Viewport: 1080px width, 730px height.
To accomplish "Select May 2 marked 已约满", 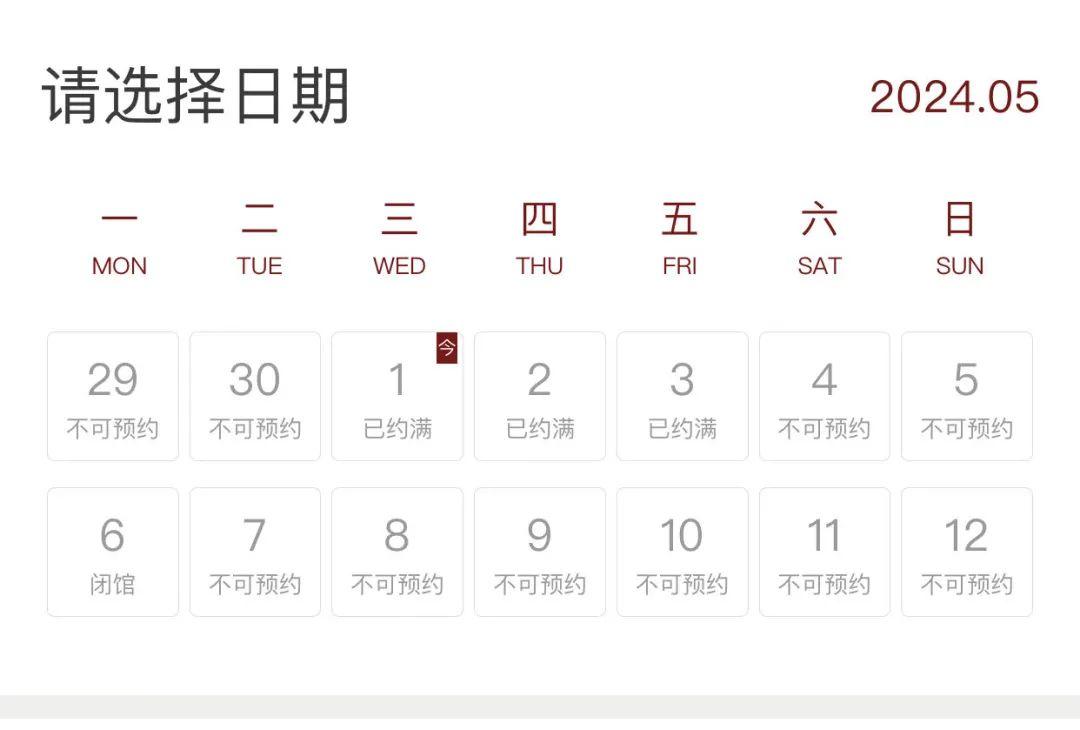I will pyautogui.click(x=540, y=396).
